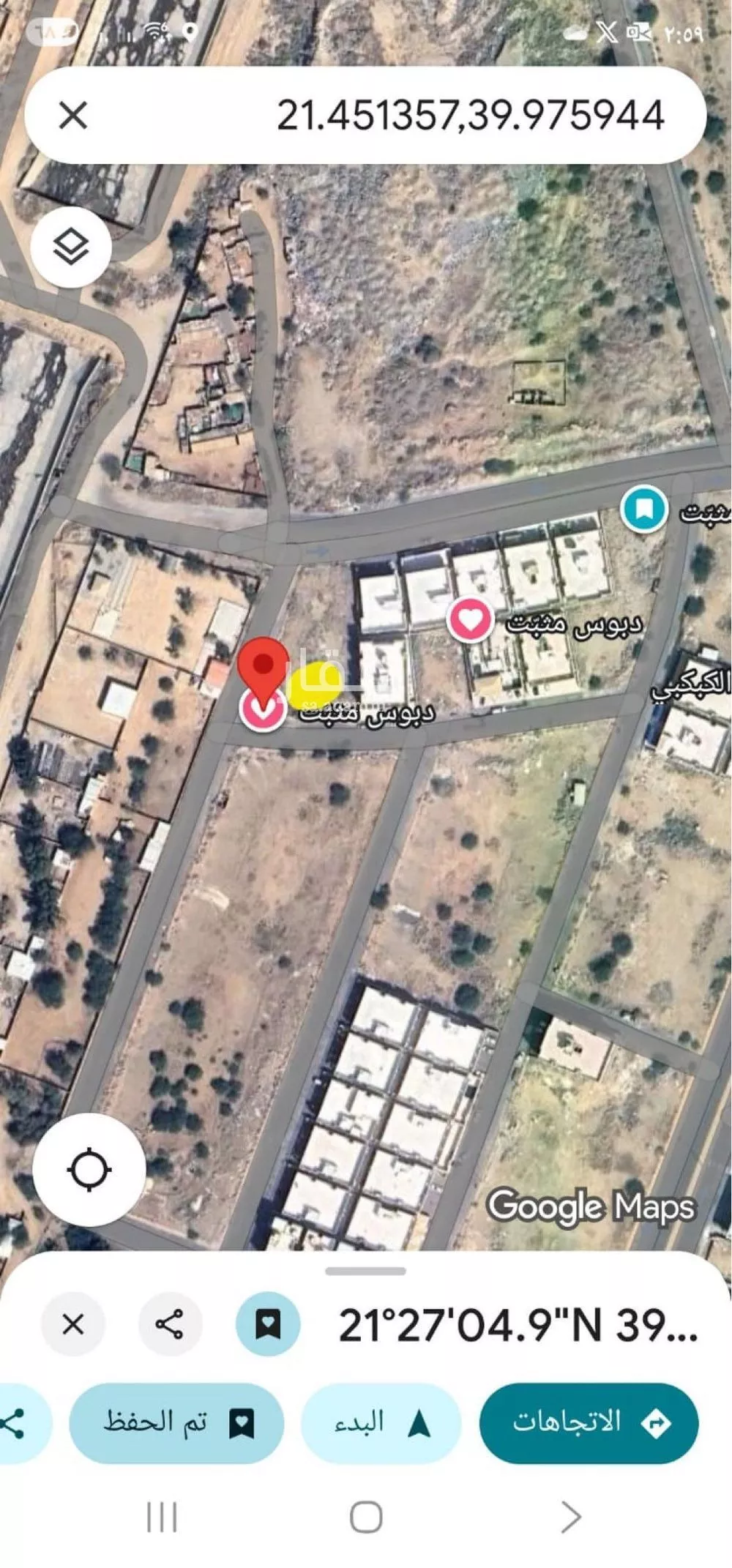732x1568 pixels.
Task: Open recent apps from the navigation bar
Action: click(162, 1517)
